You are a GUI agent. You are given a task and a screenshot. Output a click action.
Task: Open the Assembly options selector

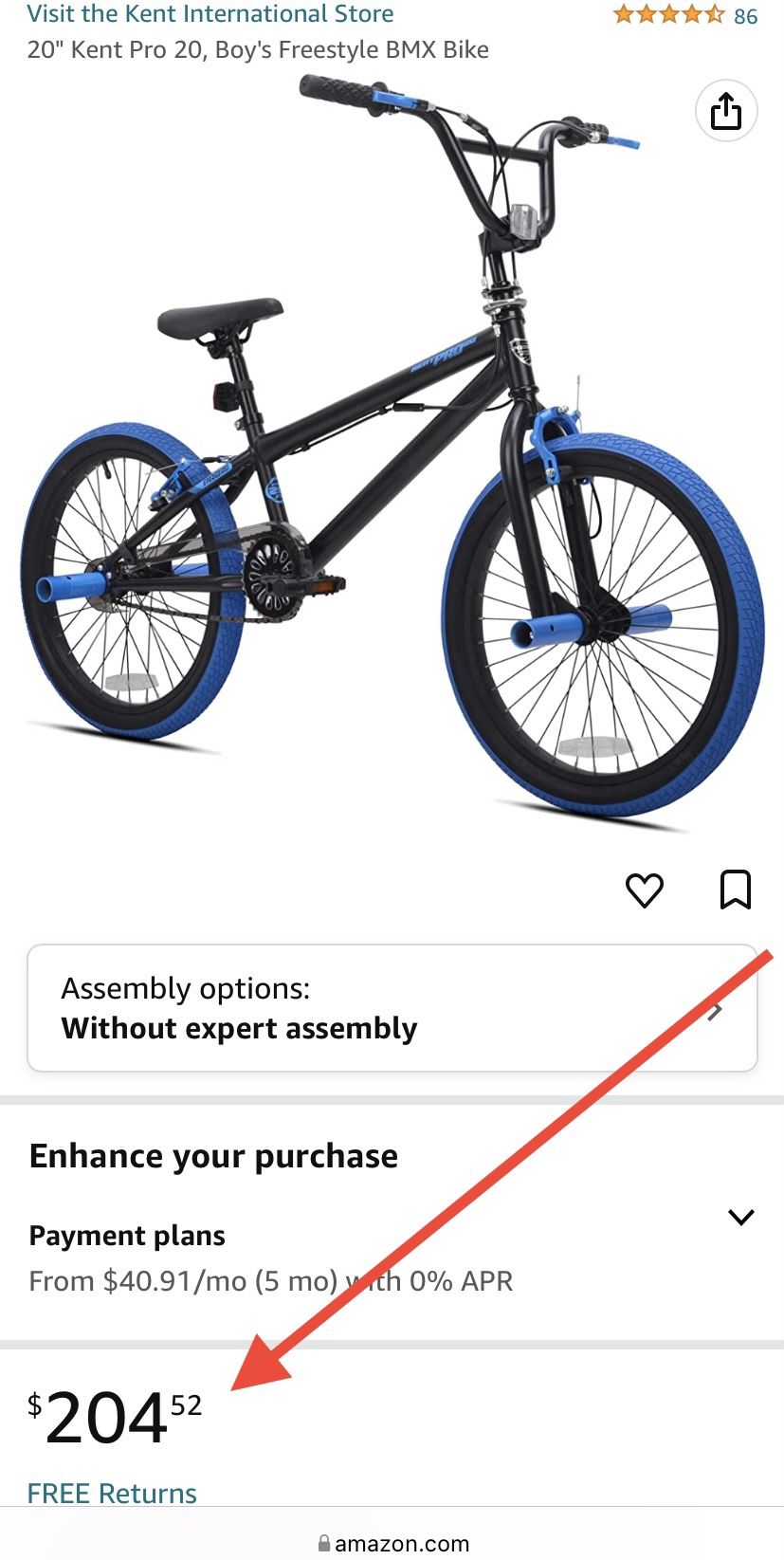(392, 1008)
